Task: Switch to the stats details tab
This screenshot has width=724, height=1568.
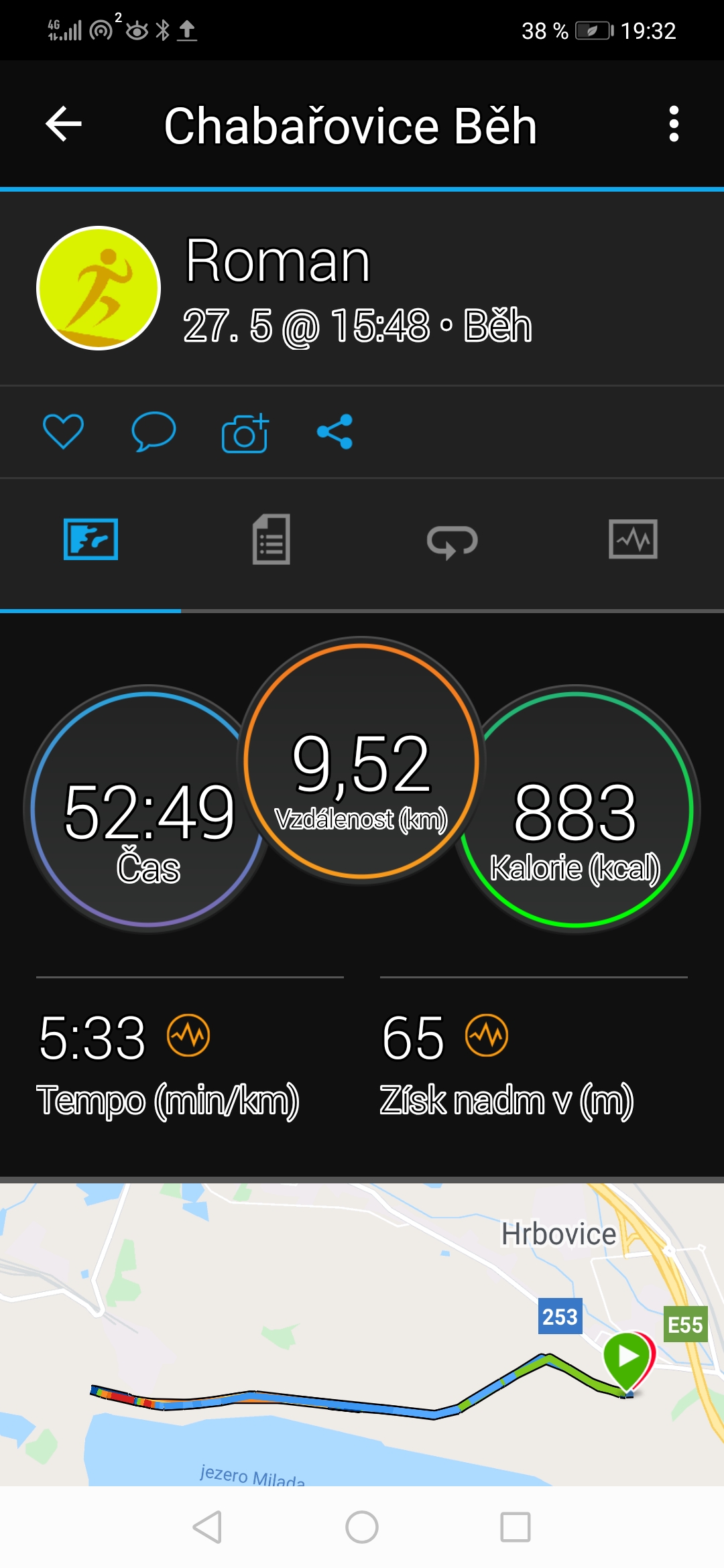Action: pyautogui.click(x=271, y=539)
